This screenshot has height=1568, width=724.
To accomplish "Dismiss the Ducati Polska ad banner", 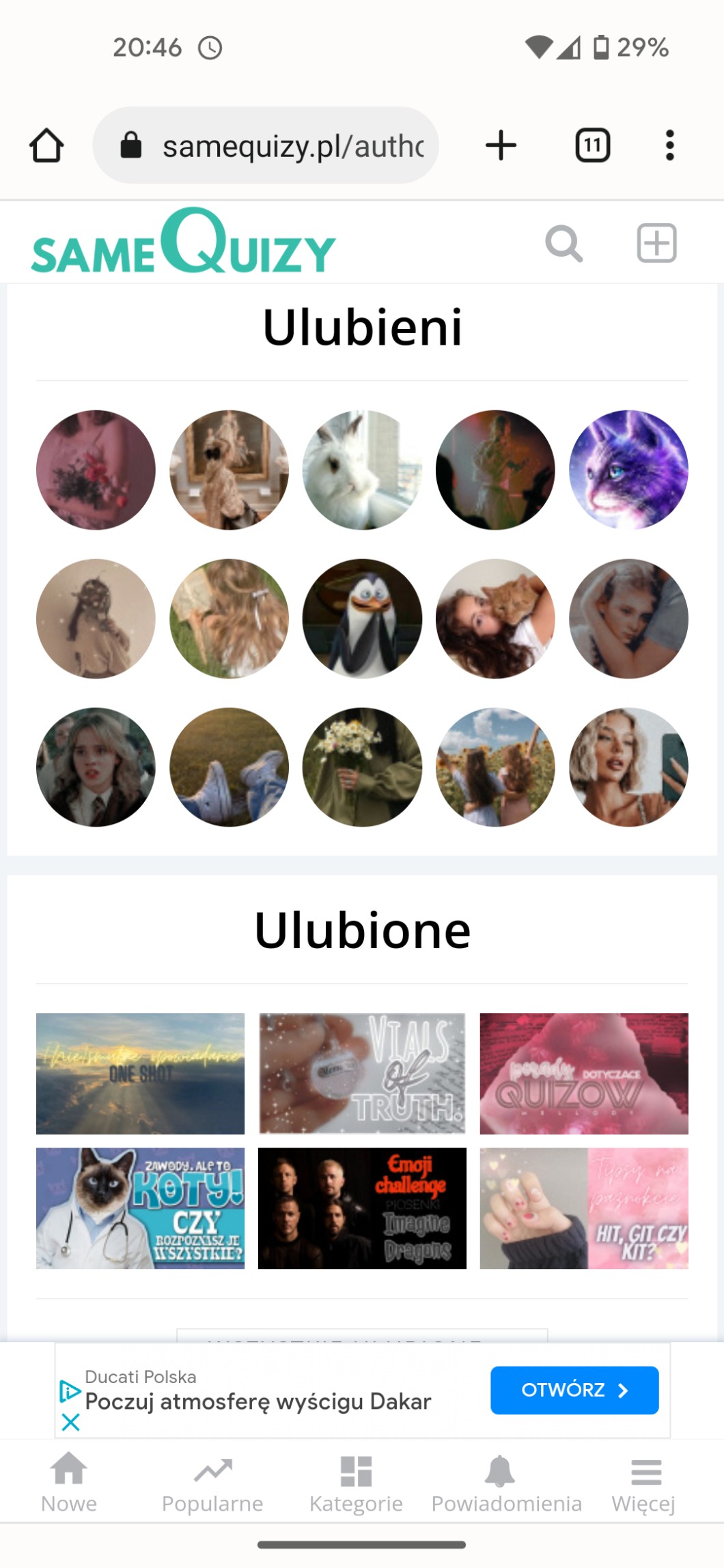I will [x=70, y=1422].
